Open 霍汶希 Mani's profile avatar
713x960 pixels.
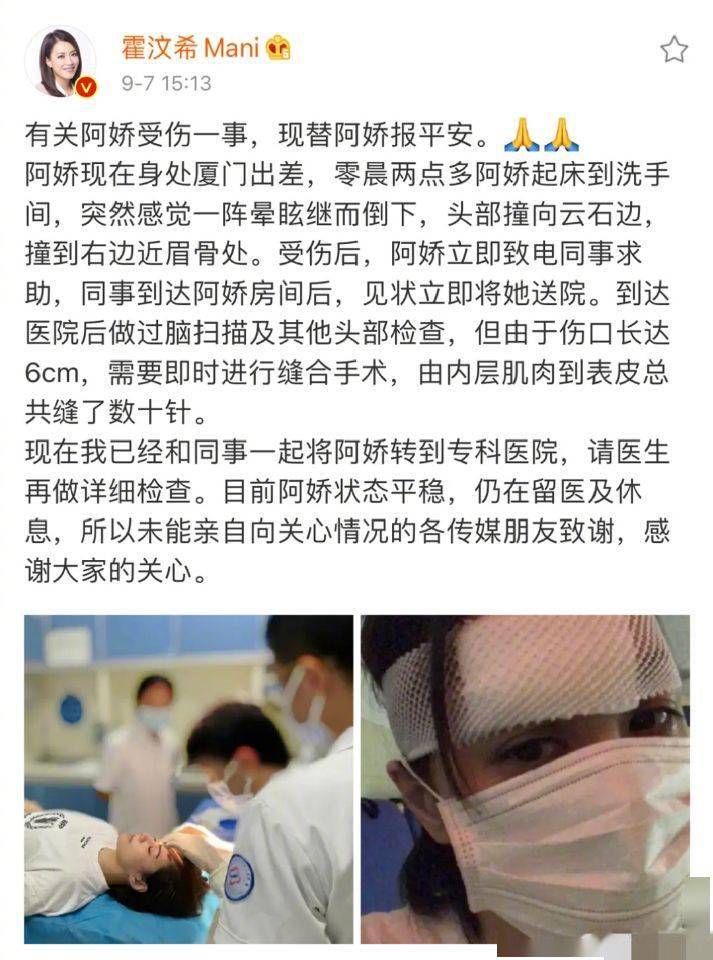pos(60,62)
